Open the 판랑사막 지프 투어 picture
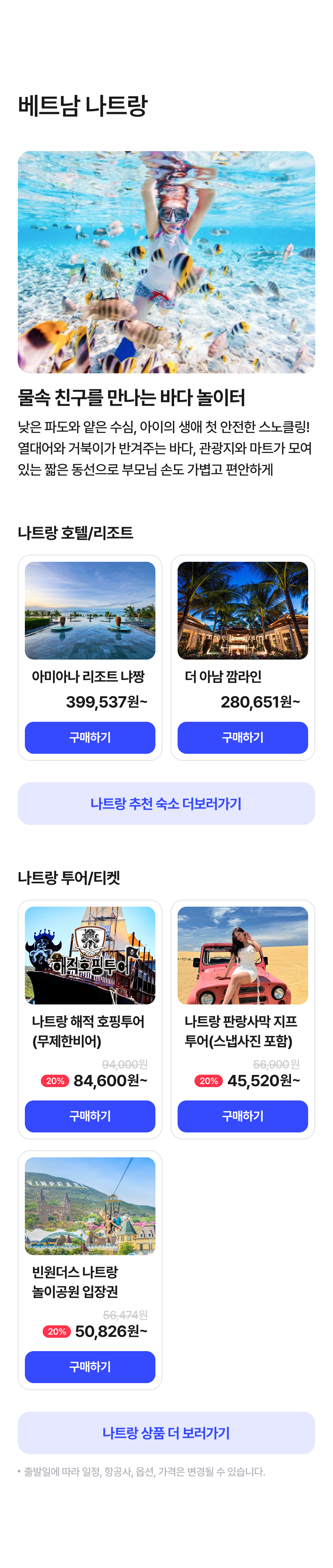 tap(242, 955)
